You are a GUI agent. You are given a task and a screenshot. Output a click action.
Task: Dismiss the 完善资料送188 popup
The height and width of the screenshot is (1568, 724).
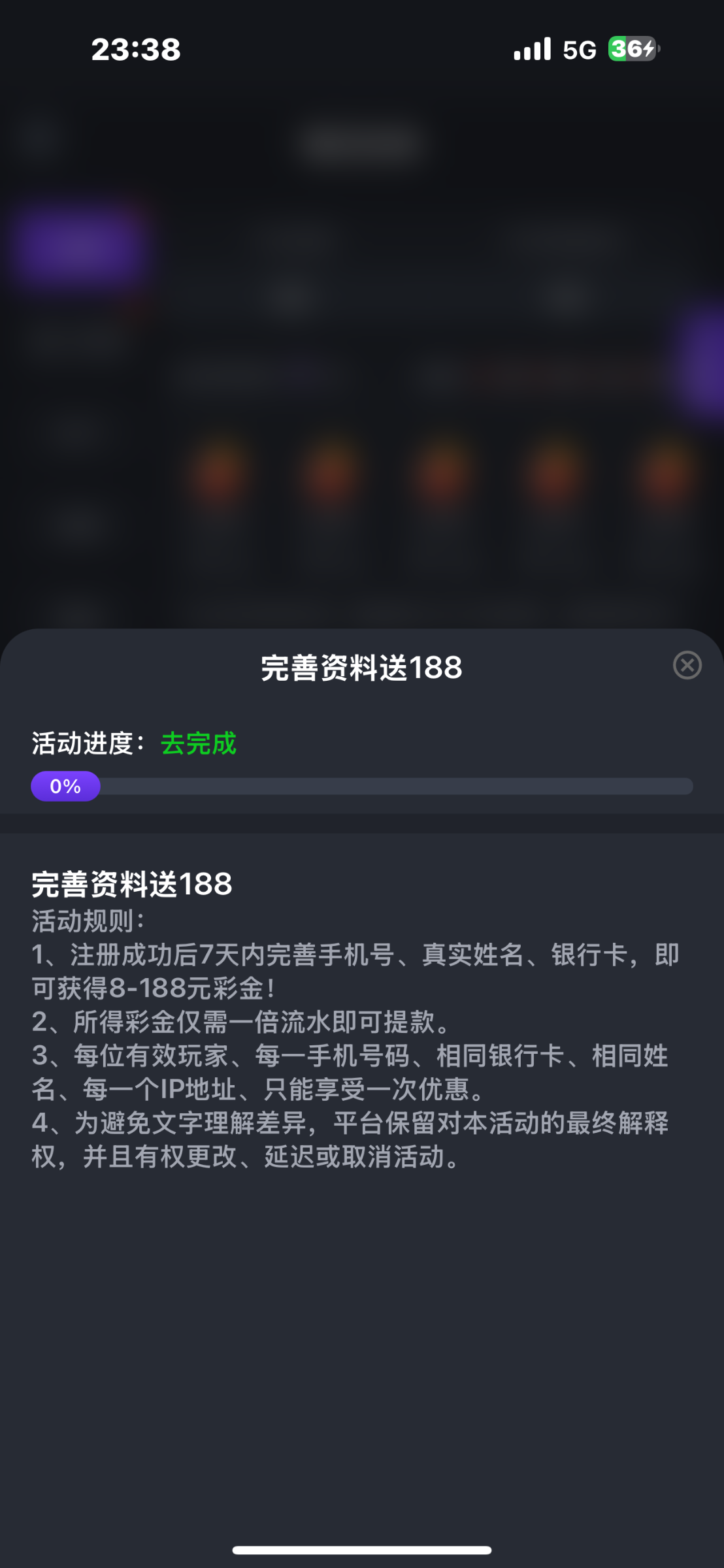(687, 666)
